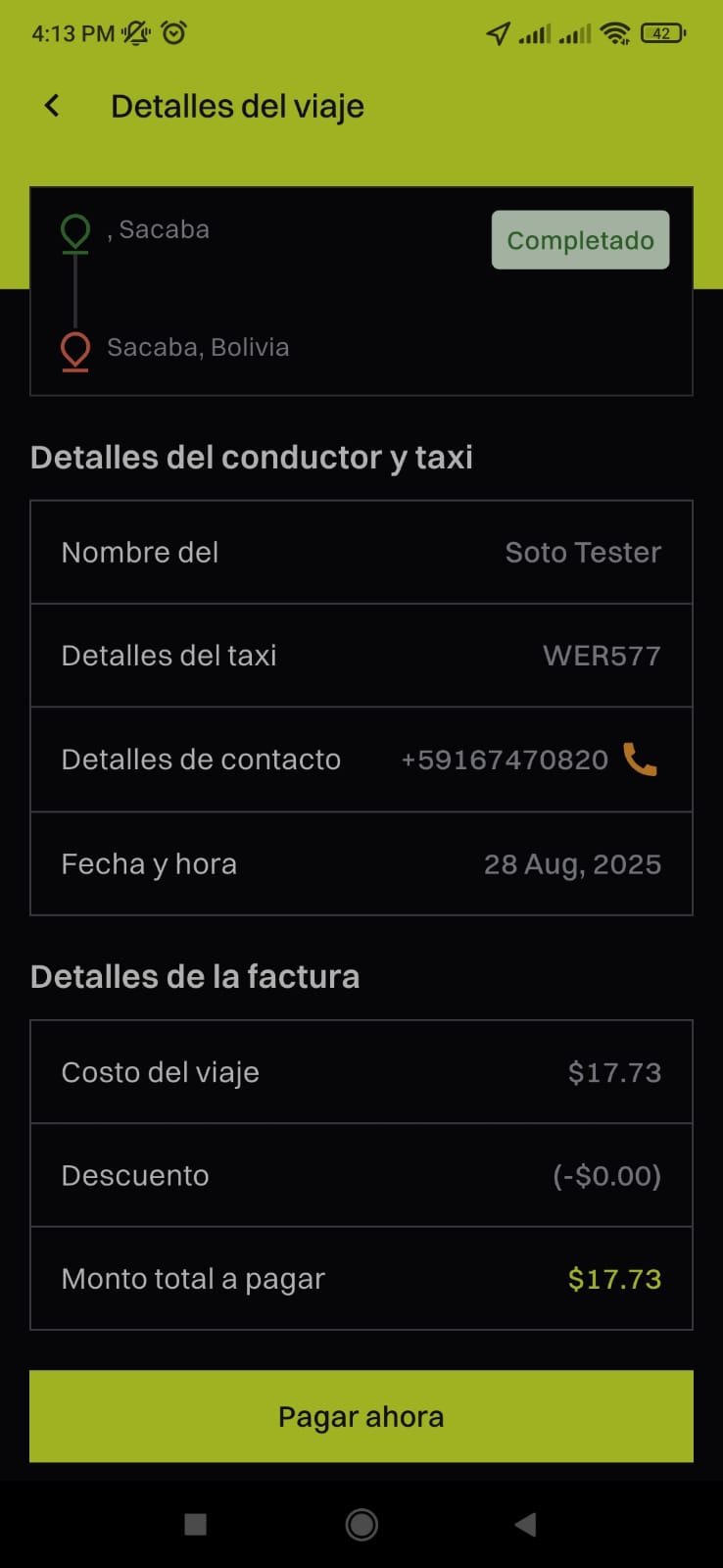Tap the system home button

[361, 1524]
